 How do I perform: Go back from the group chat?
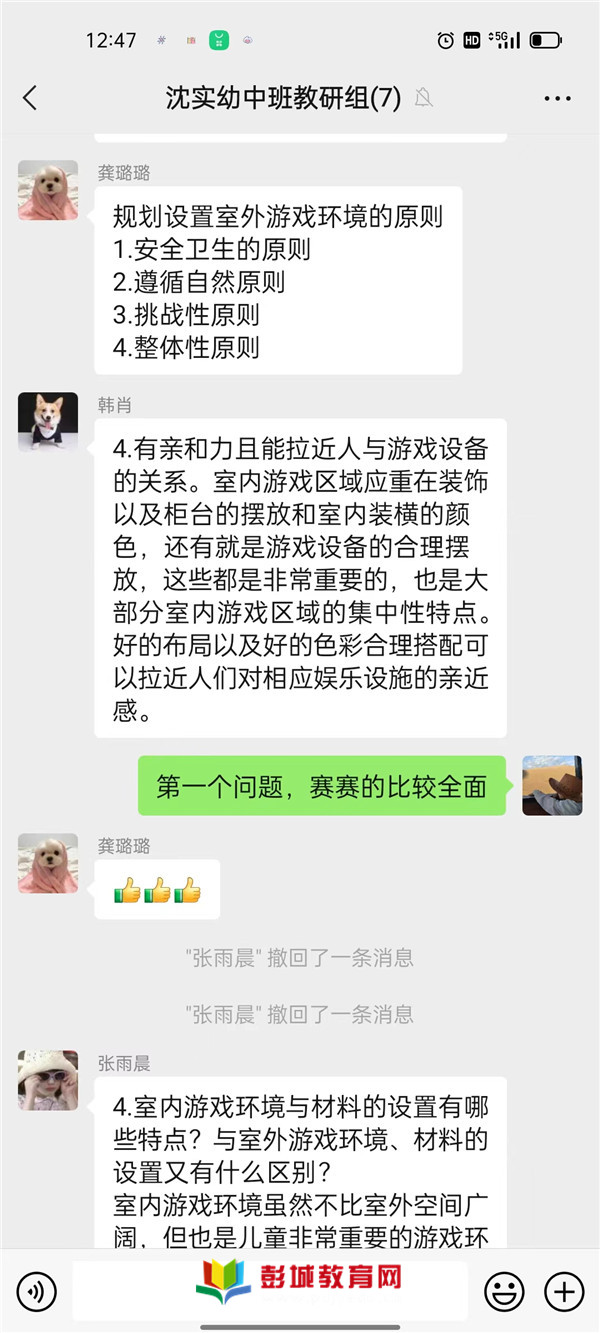(x=30, y=97)
